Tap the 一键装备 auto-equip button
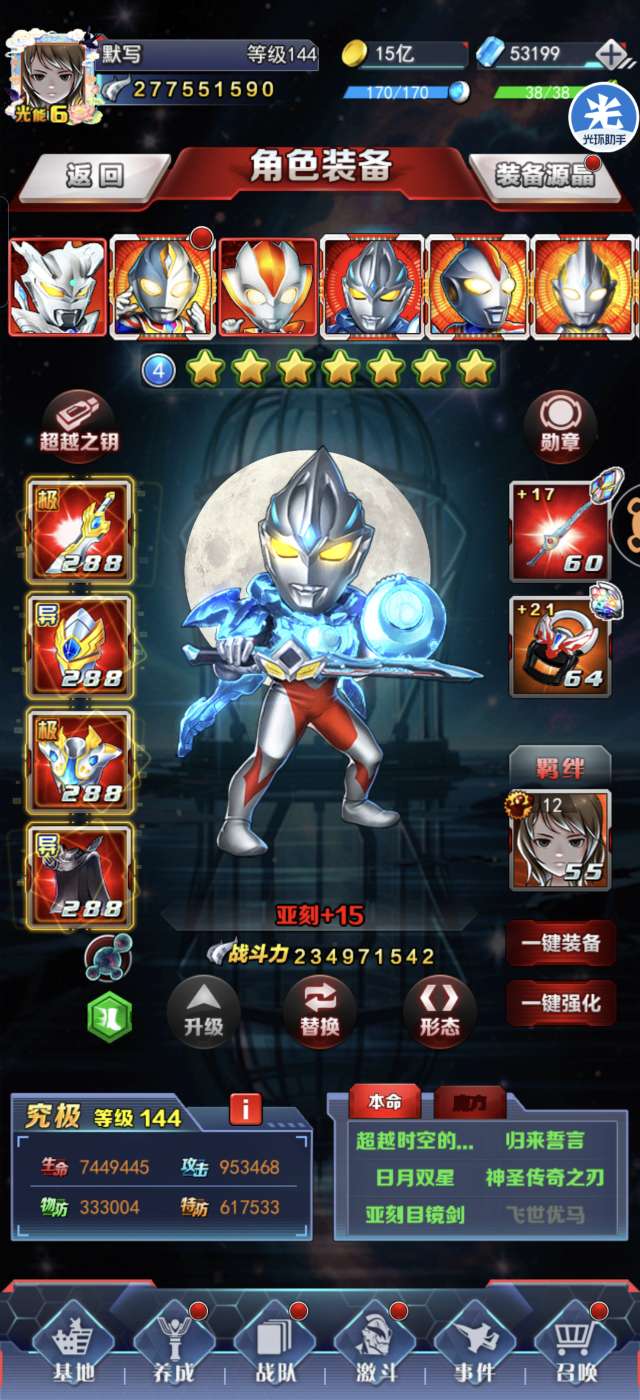640x1400 pixels. pos(561,943)
